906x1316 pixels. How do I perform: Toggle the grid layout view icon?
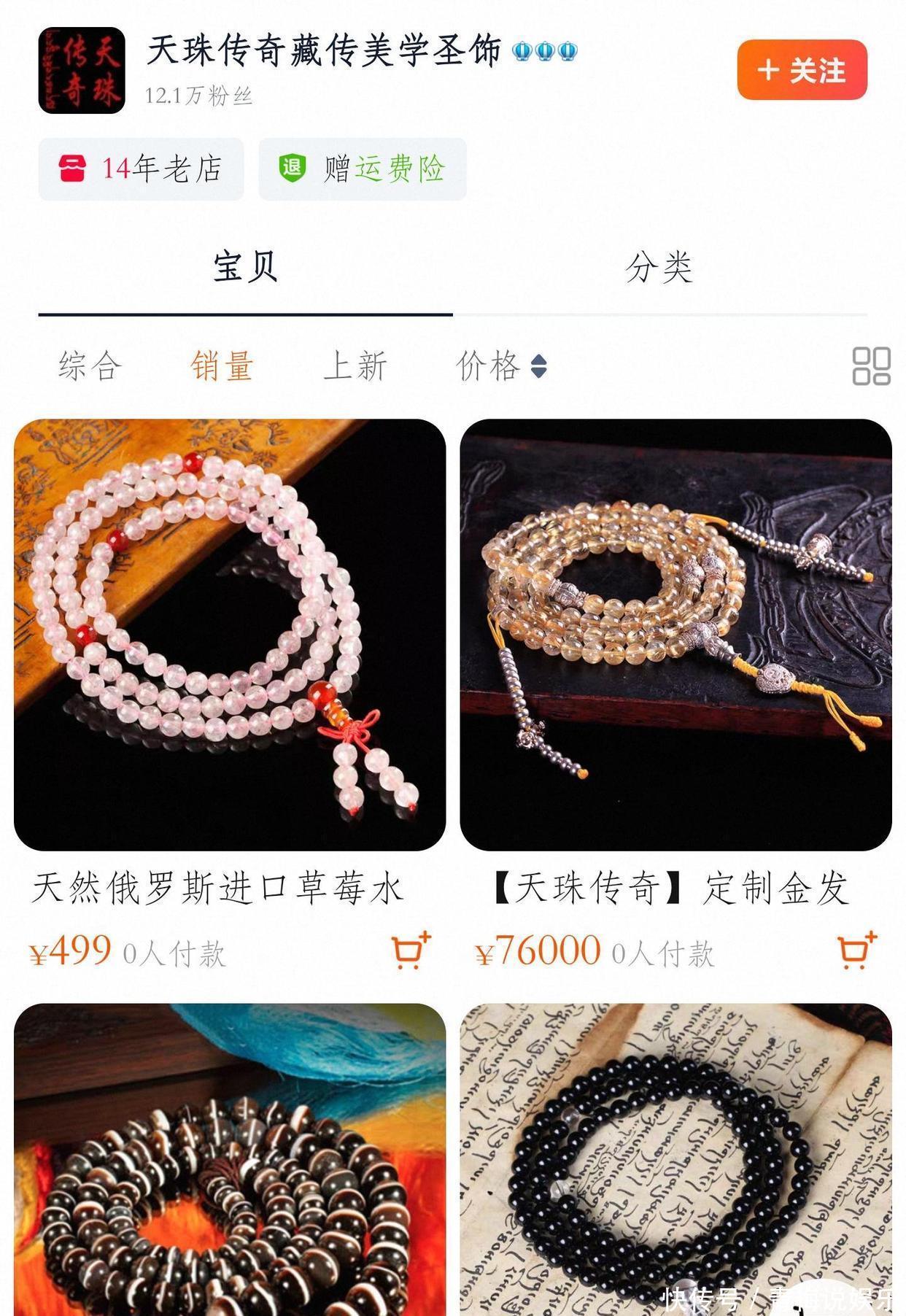coord(871,365)
